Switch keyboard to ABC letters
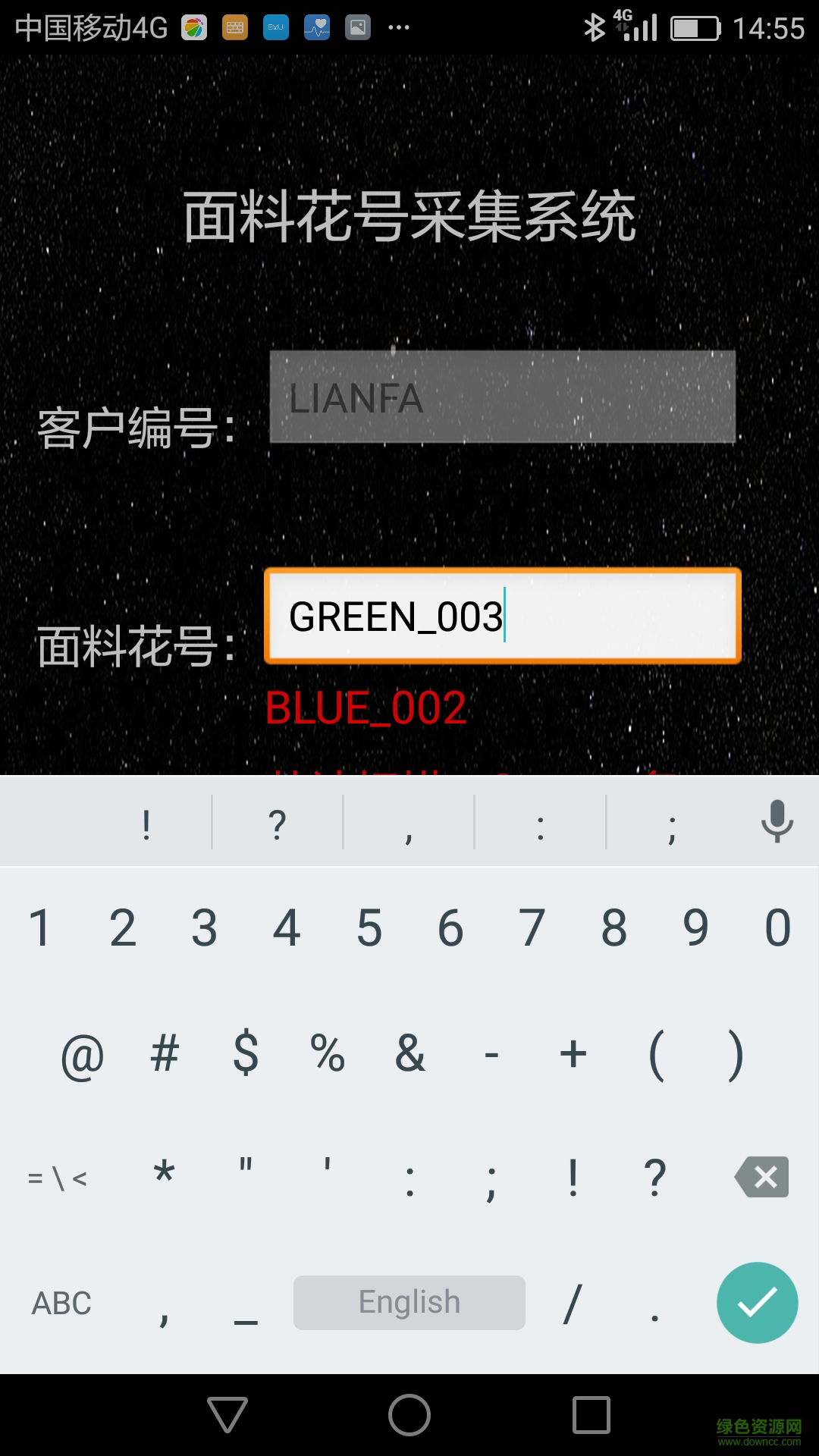 [x=61, y=1303]
